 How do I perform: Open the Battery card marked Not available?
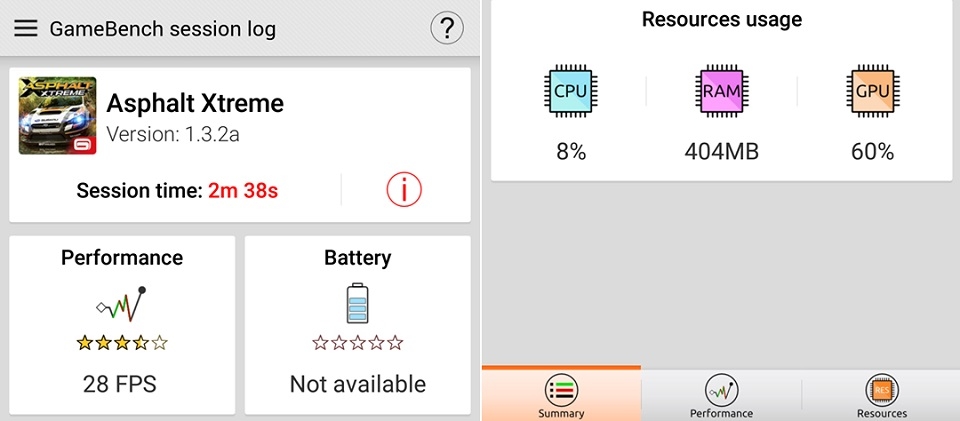pos(357,325)
